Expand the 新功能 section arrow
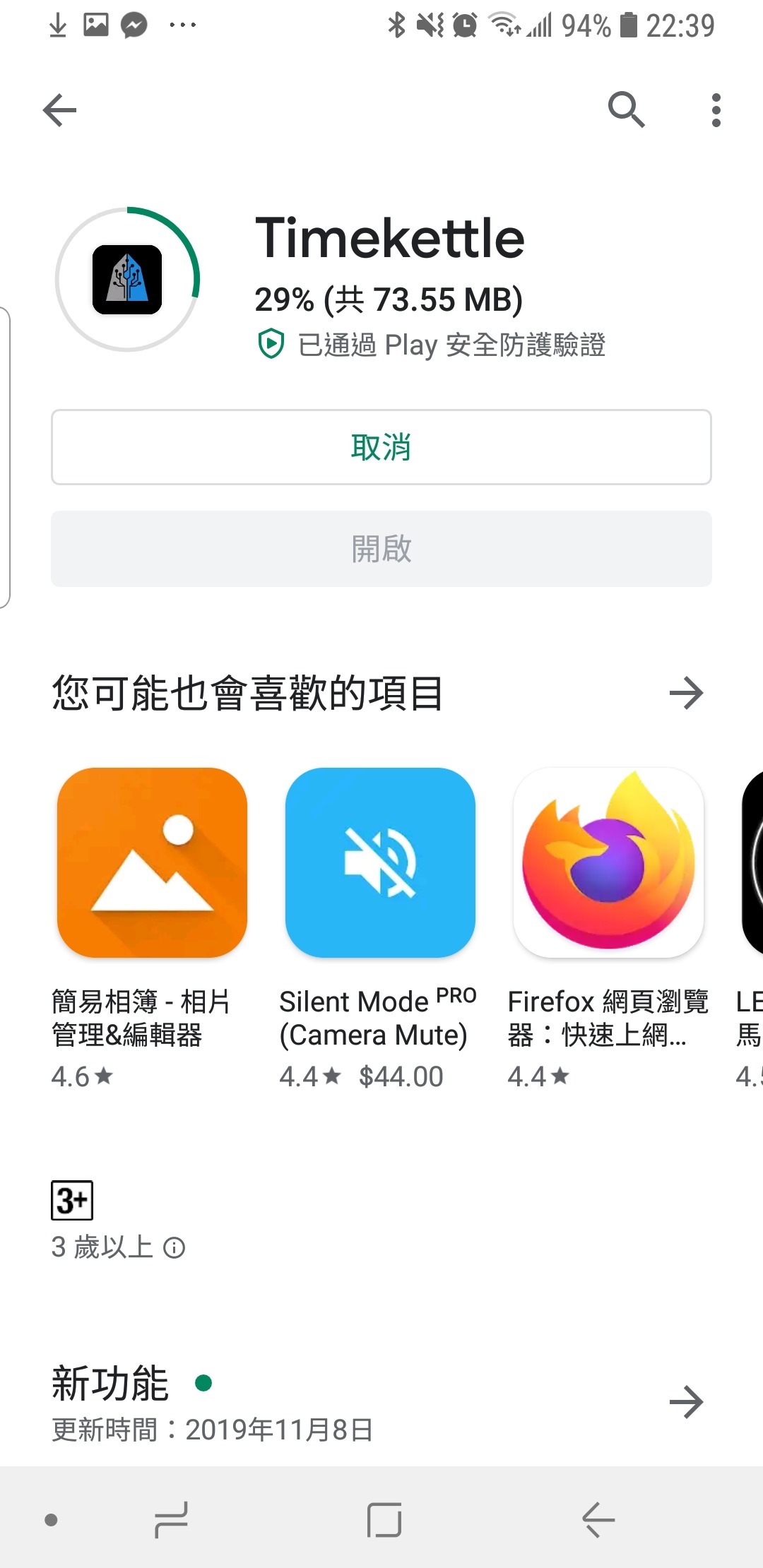Image resolution: width=763 pixels, height=1568 pixels. pos(686,1402)
